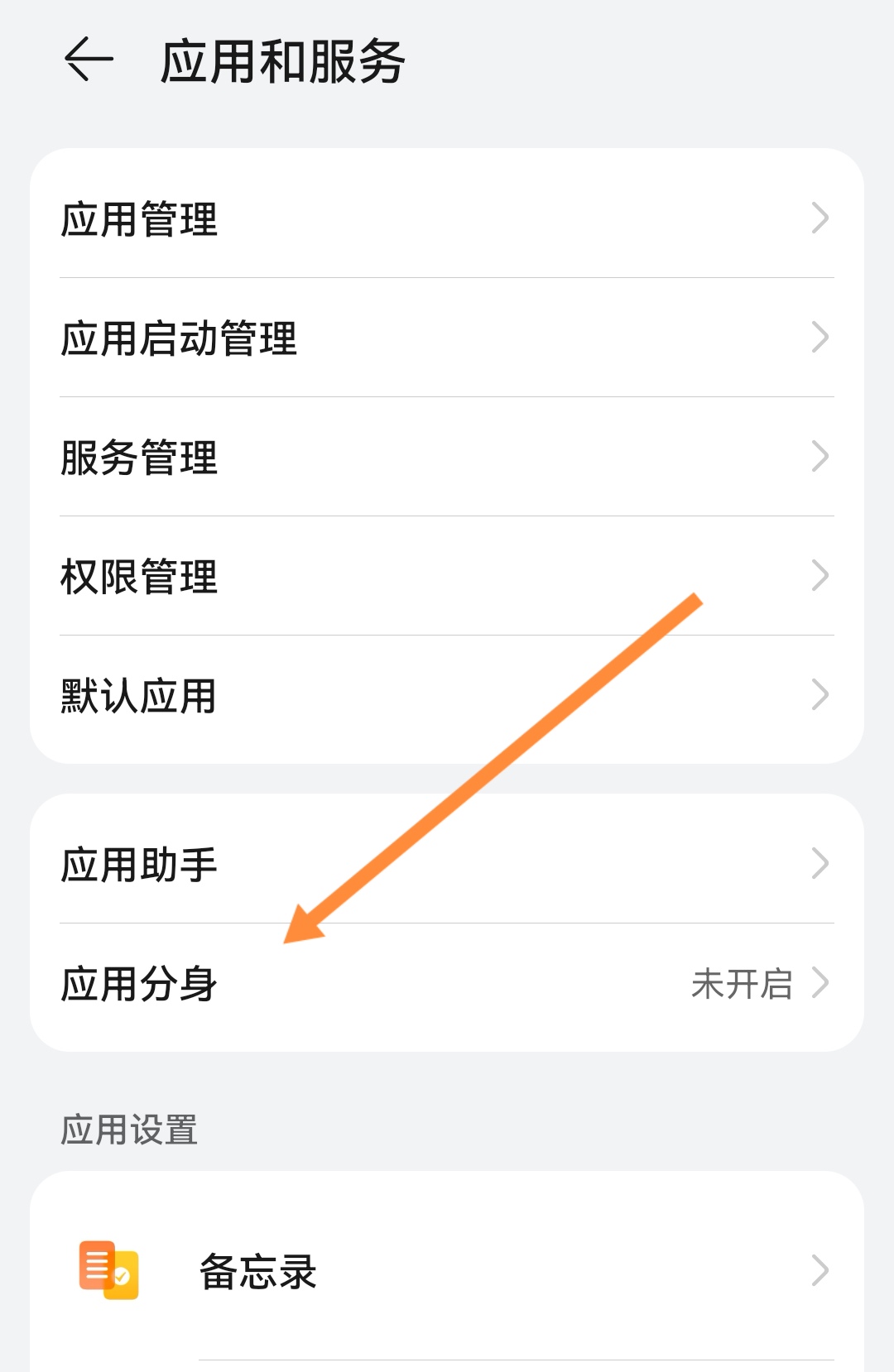Click the chevron next to 应用助手

820,864
